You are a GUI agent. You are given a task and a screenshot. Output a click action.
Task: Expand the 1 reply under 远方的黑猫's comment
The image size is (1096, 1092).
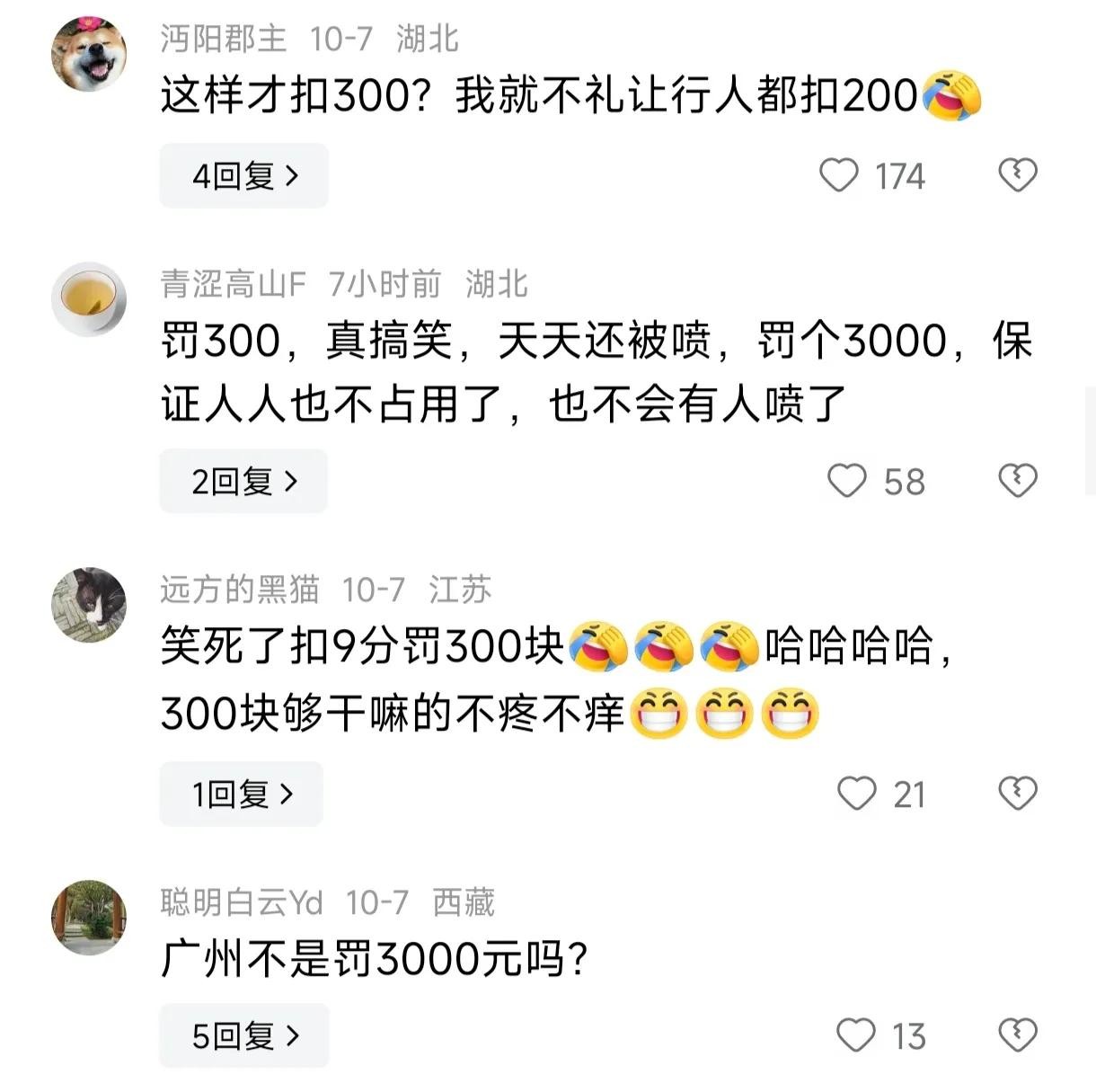(x=241, y=794)
